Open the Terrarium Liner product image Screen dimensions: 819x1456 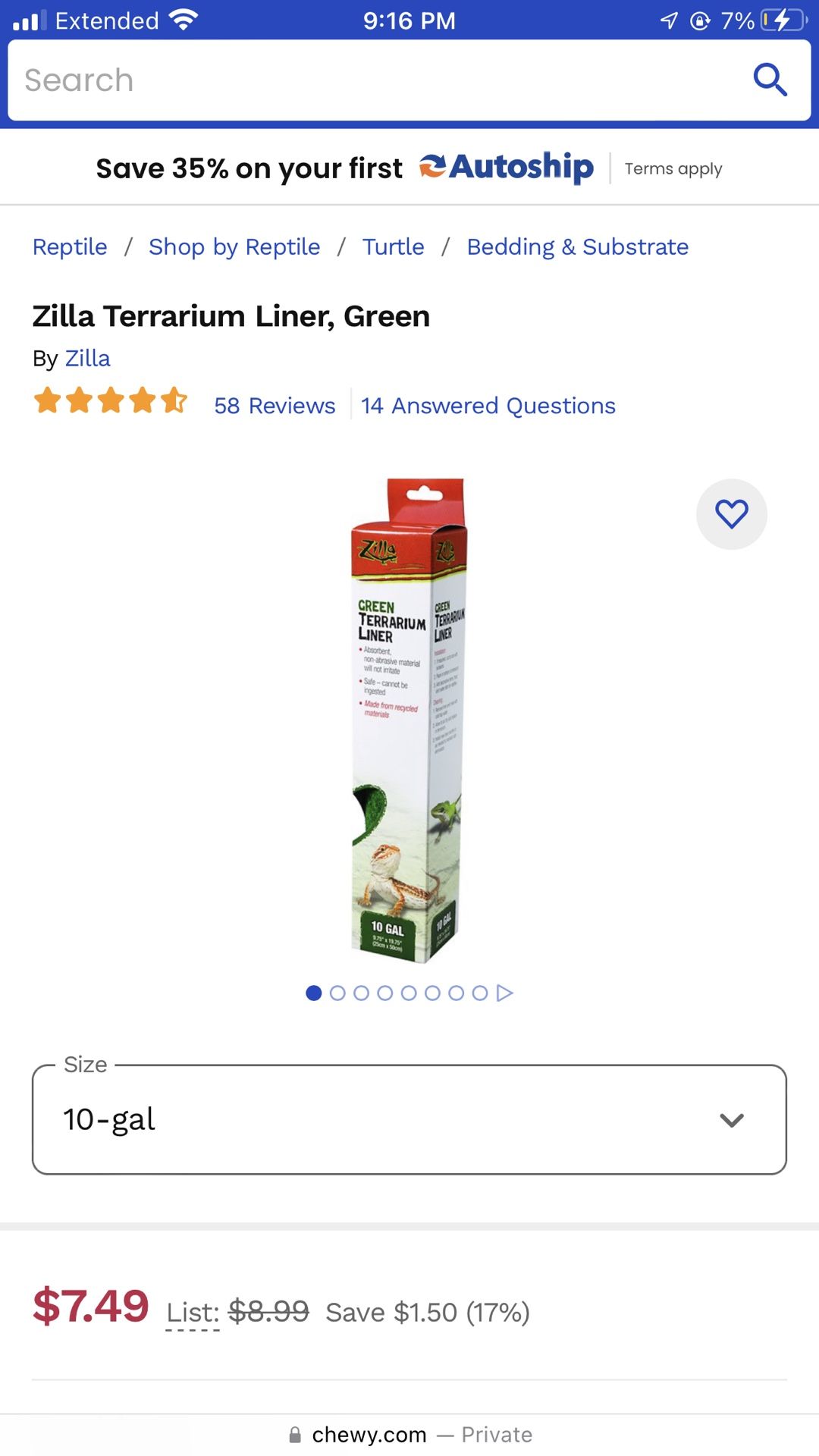tap(409, 720)
